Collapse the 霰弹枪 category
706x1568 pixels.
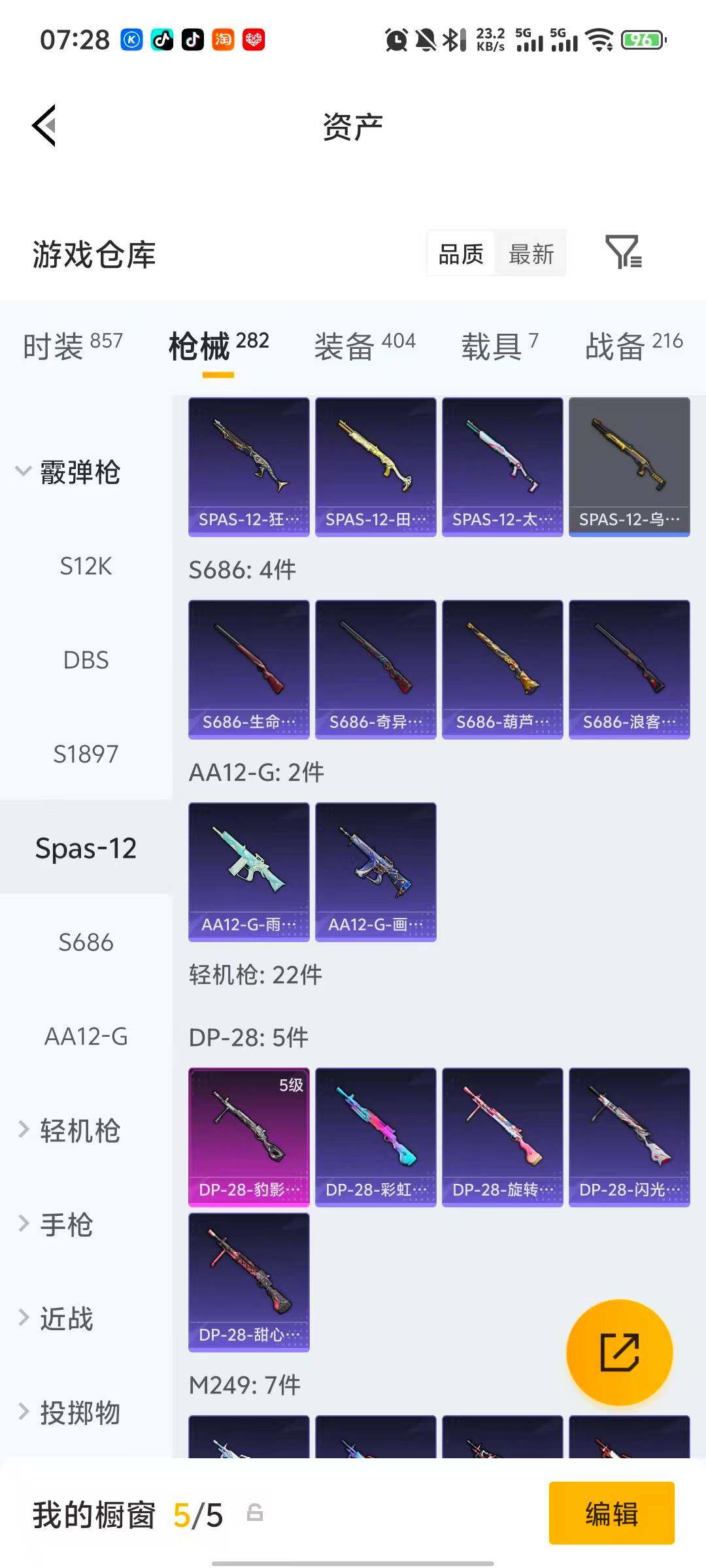pos(69,472)
